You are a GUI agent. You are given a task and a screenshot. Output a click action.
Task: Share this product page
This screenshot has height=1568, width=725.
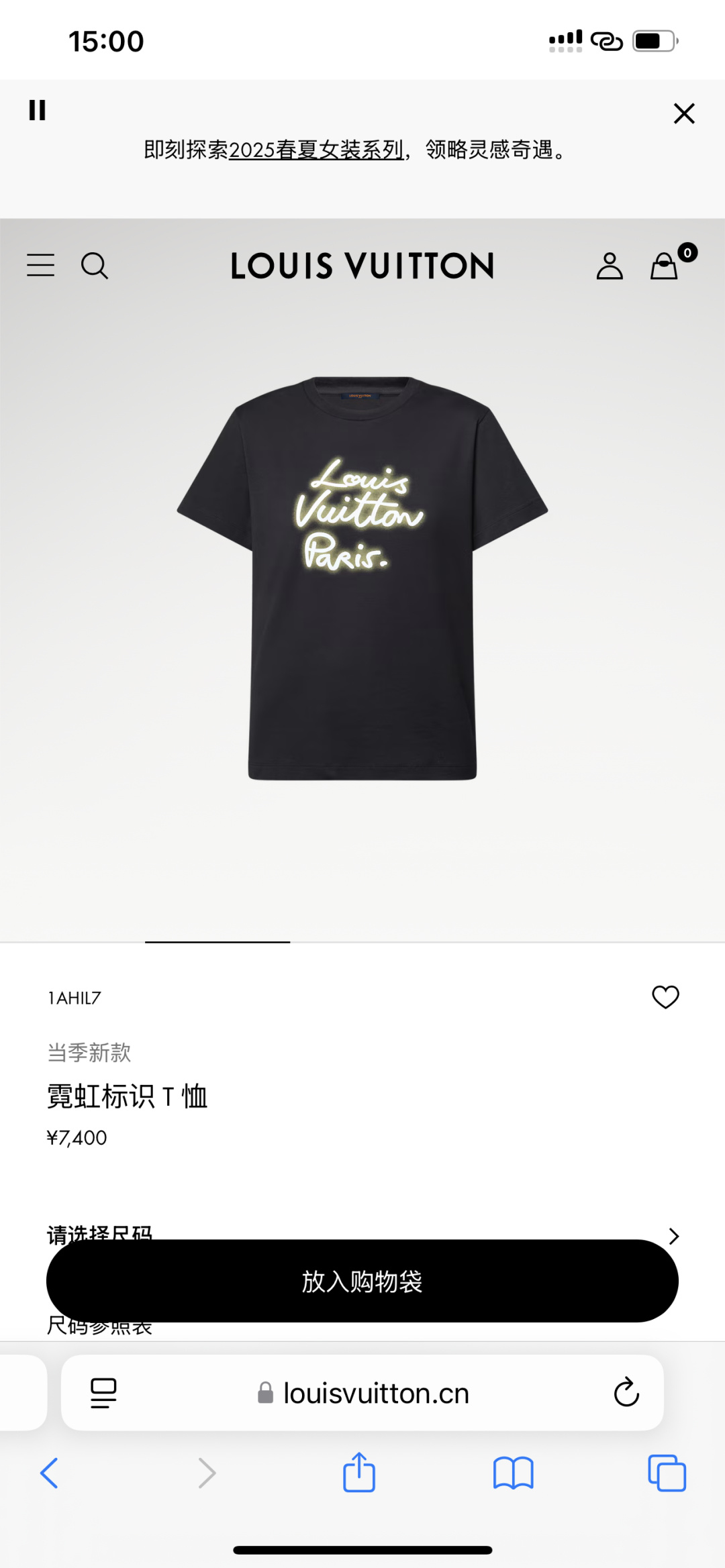point(359,1473)
